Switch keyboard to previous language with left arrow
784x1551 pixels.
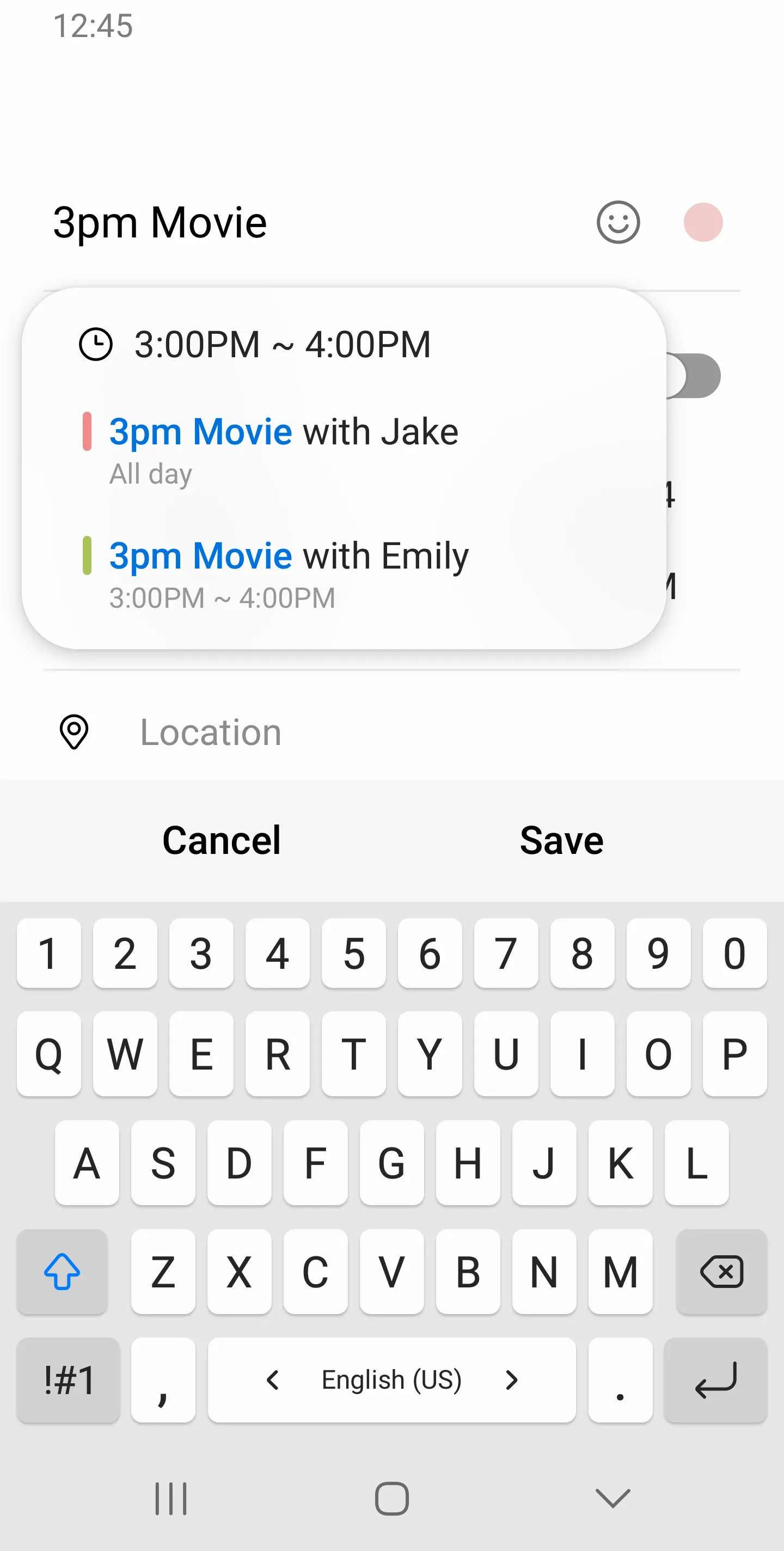(273, 1380)
